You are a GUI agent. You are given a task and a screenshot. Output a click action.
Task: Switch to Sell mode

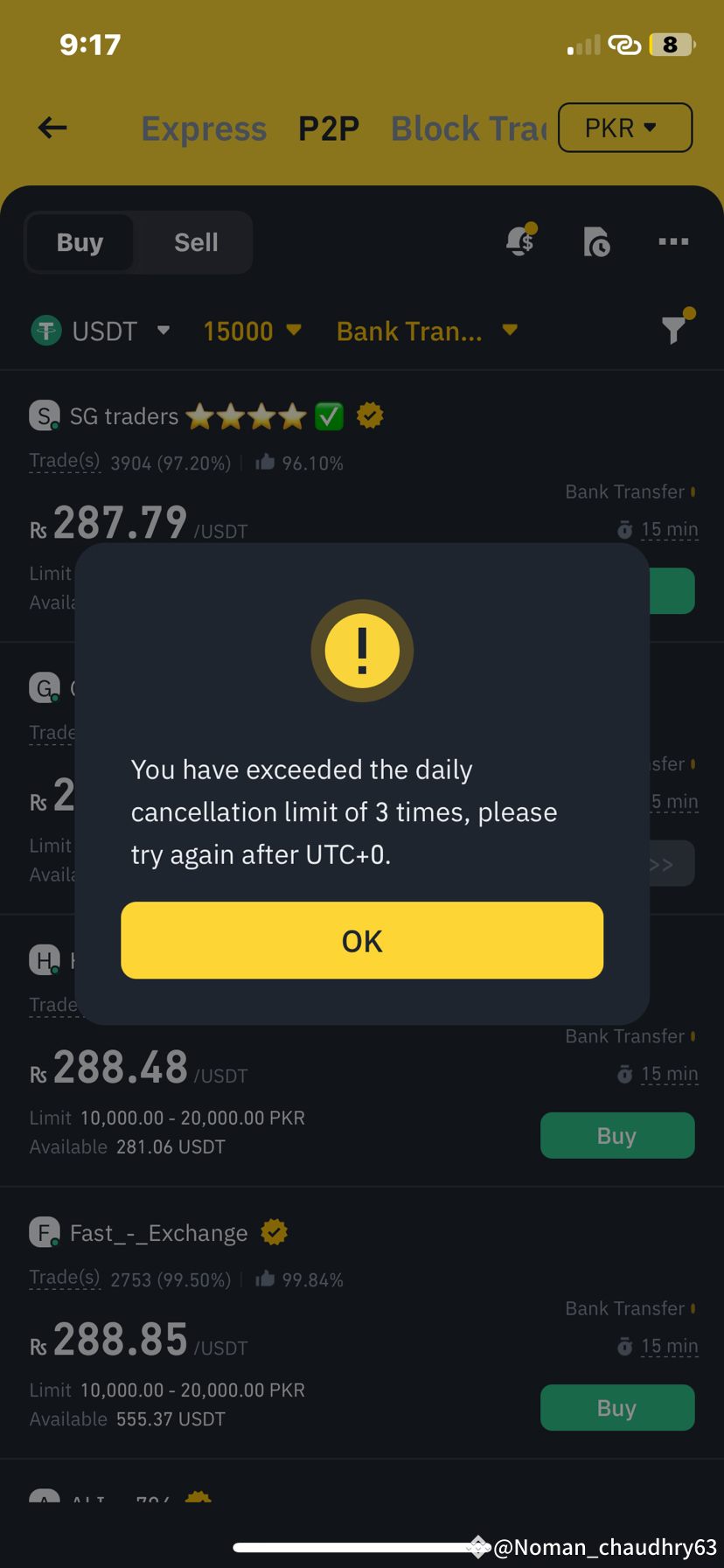(x=194, y=242)
